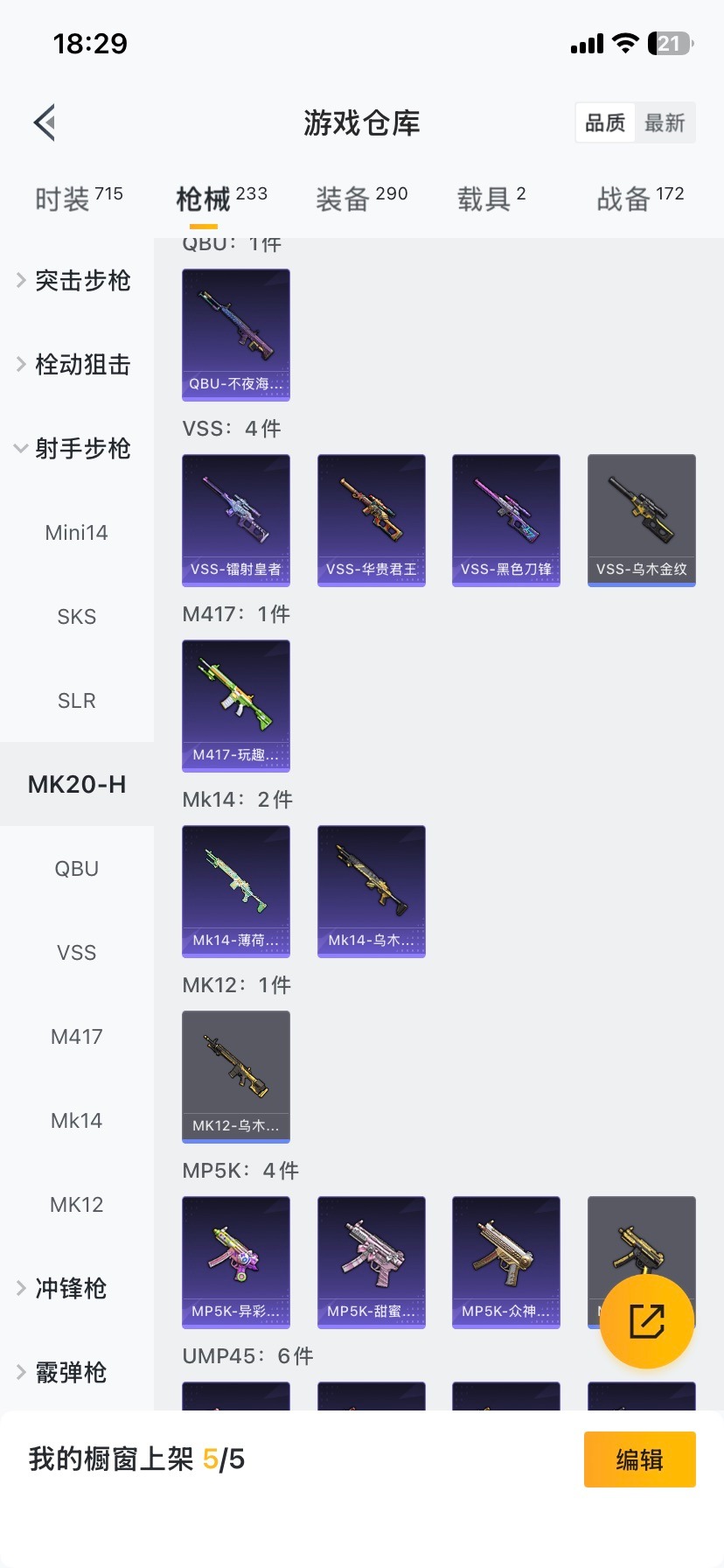The image size is (724, 1568).
Task: Expand the 栓动狙击 category
Action: (x=77, y=365)
